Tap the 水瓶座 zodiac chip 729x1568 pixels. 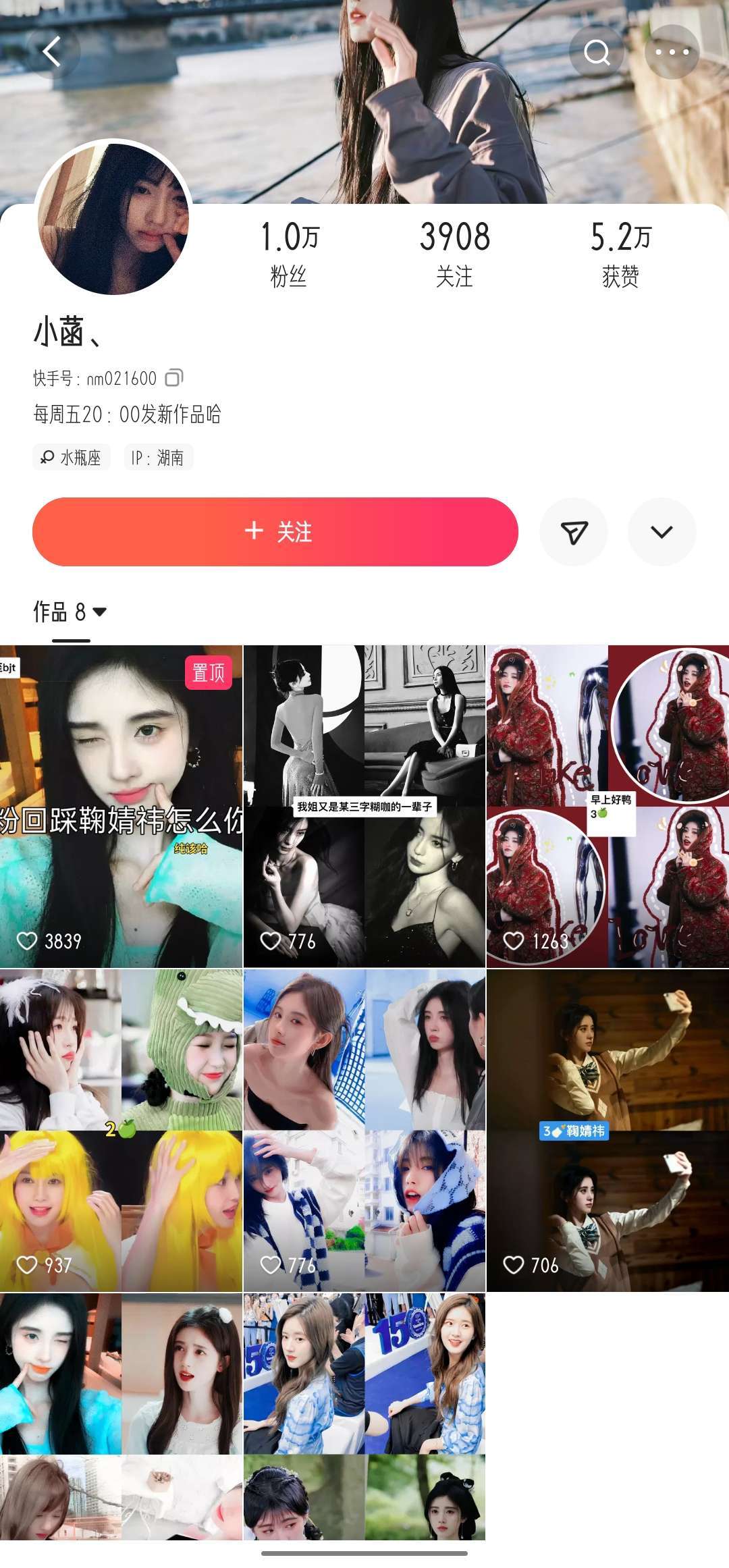point(72,458)
